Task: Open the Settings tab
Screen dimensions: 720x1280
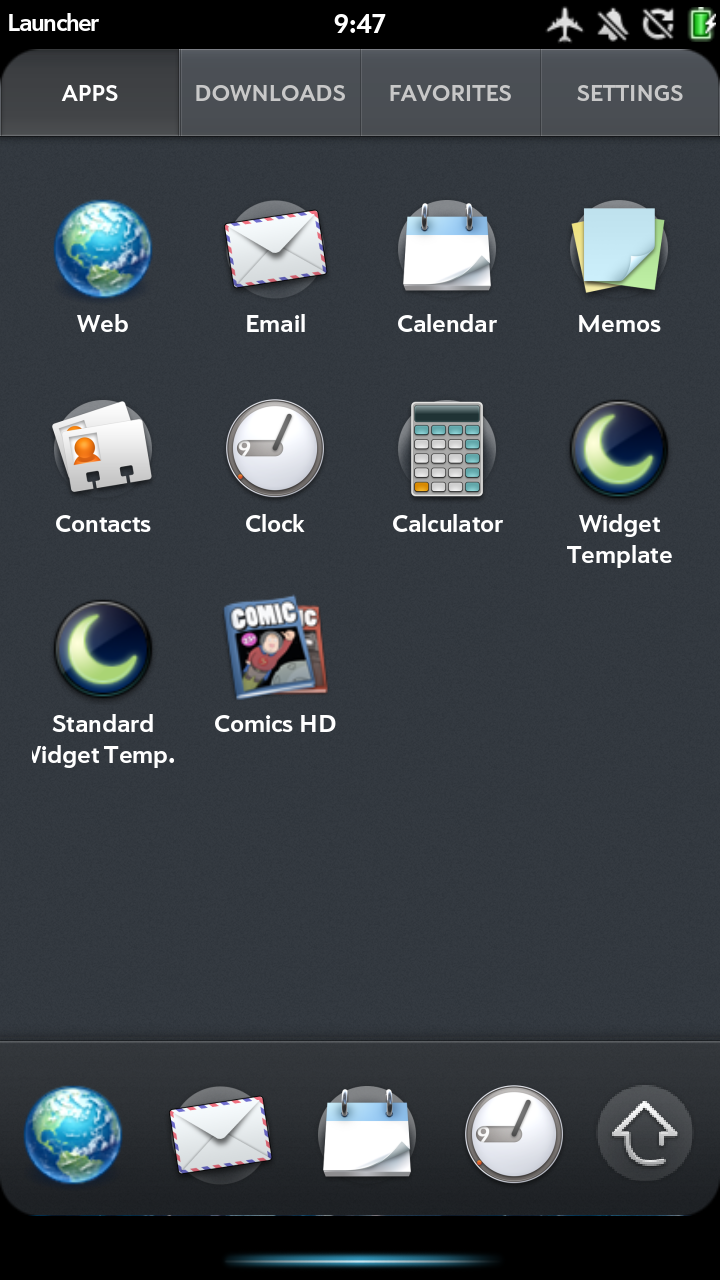Action: 630,93
